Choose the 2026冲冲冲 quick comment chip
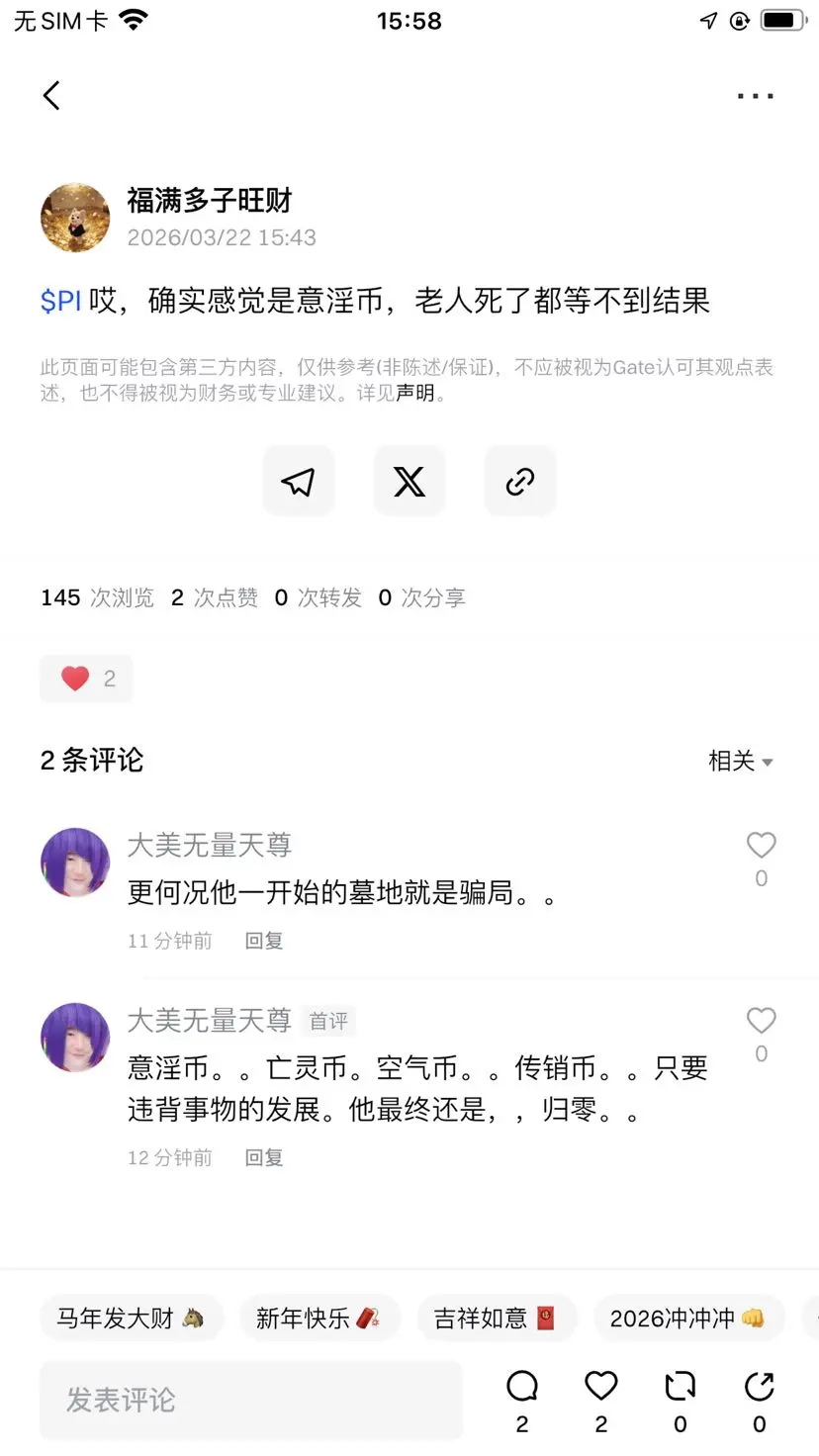Image resolution: width=819 pixels, height=1456 pixels. (x=688, y=1319)
